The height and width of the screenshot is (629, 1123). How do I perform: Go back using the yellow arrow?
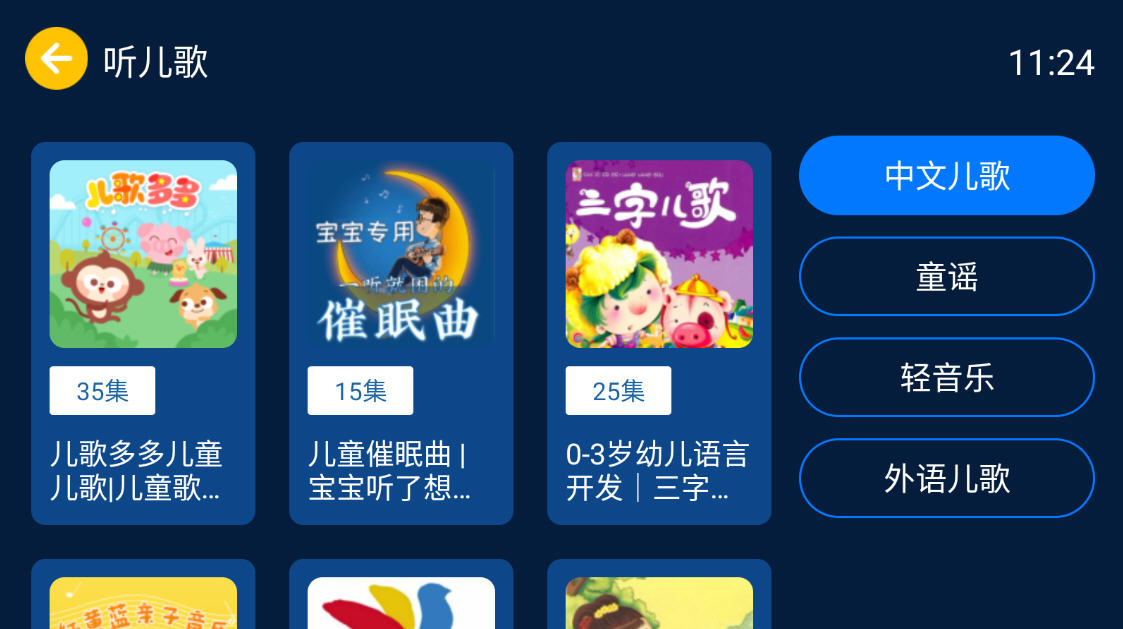56,59
